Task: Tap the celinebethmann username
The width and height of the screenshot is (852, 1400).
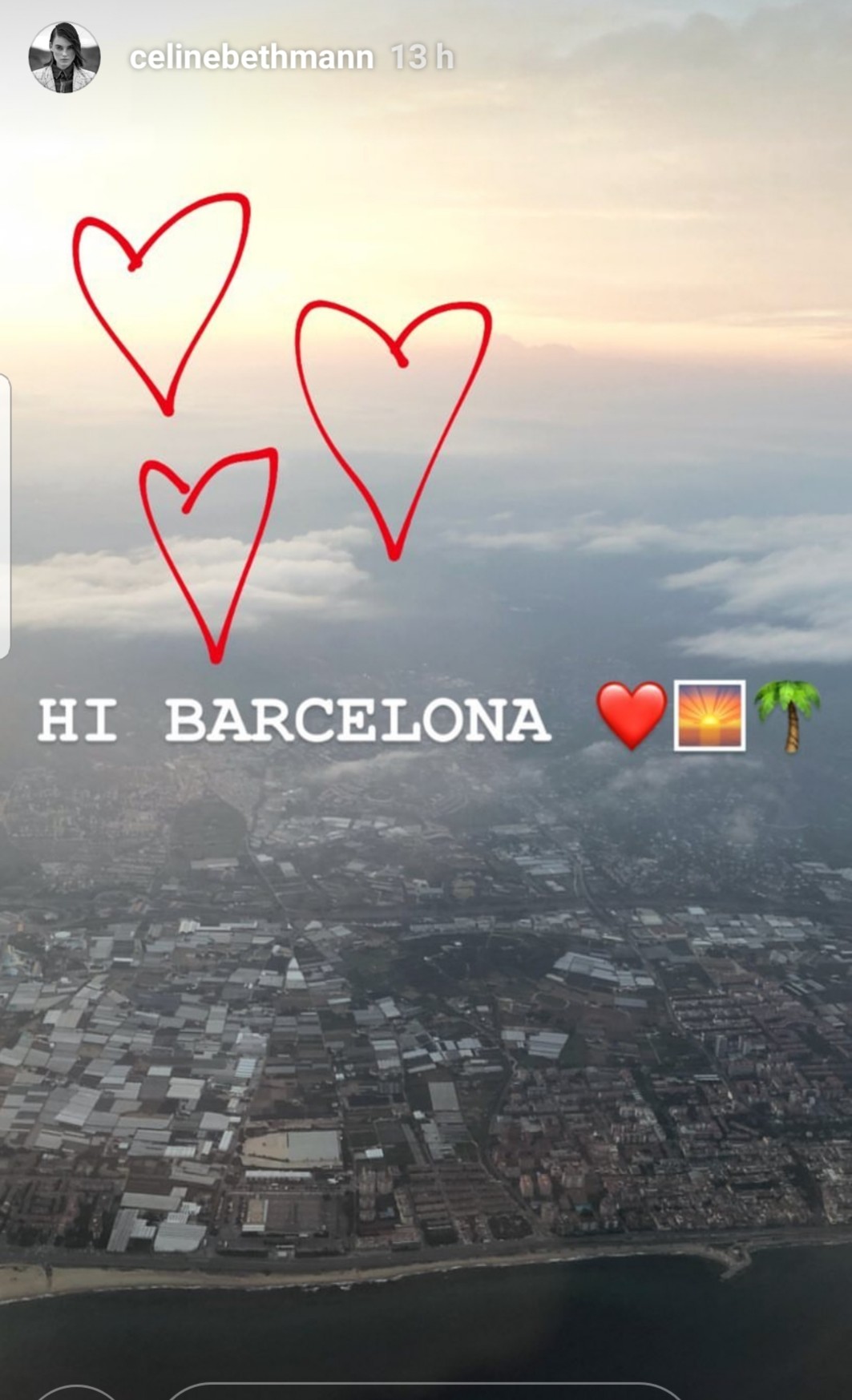Action: pyautogui.click(x=251, y=58)
